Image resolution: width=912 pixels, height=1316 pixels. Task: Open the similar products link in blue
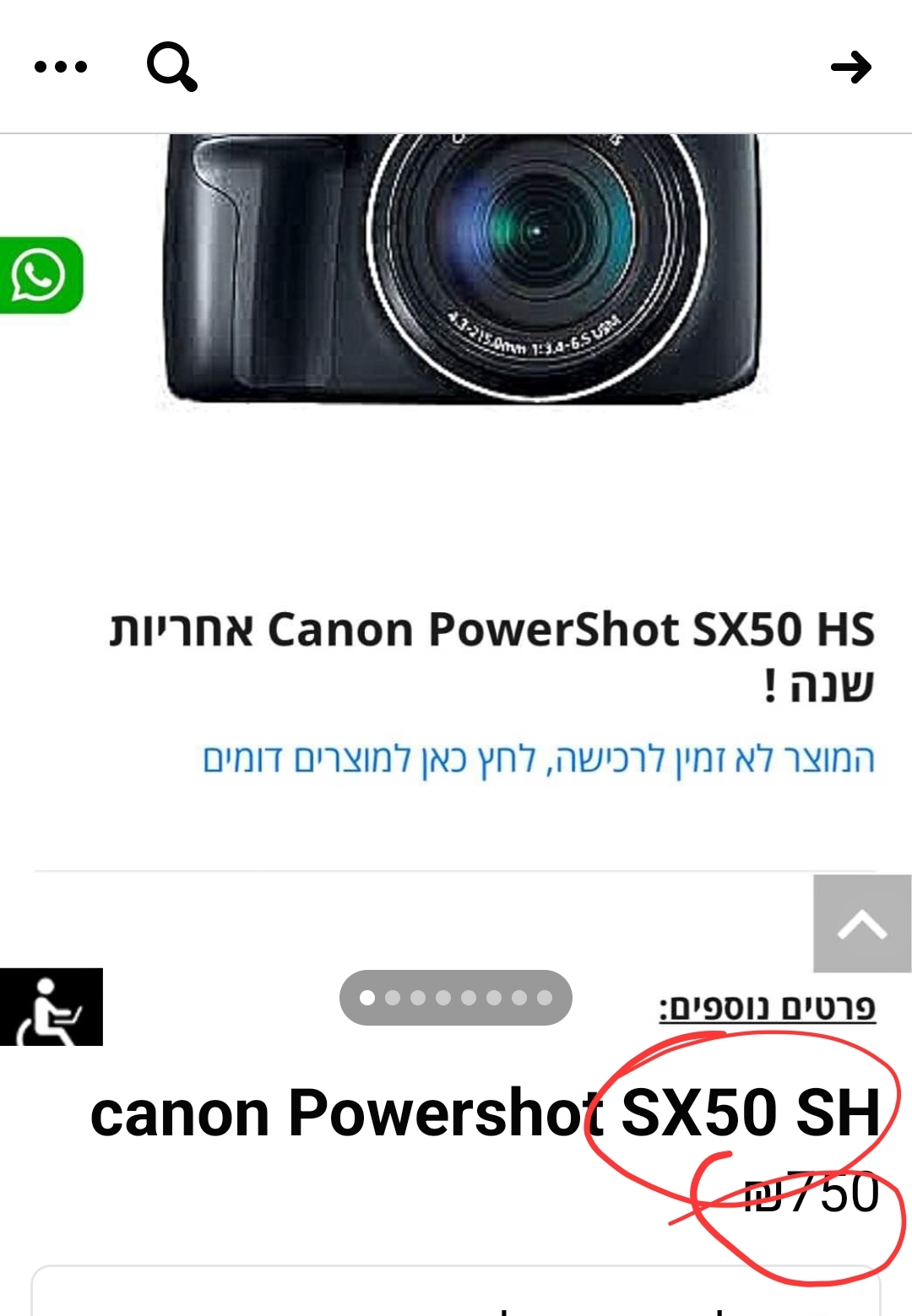(x=538, y=759)
